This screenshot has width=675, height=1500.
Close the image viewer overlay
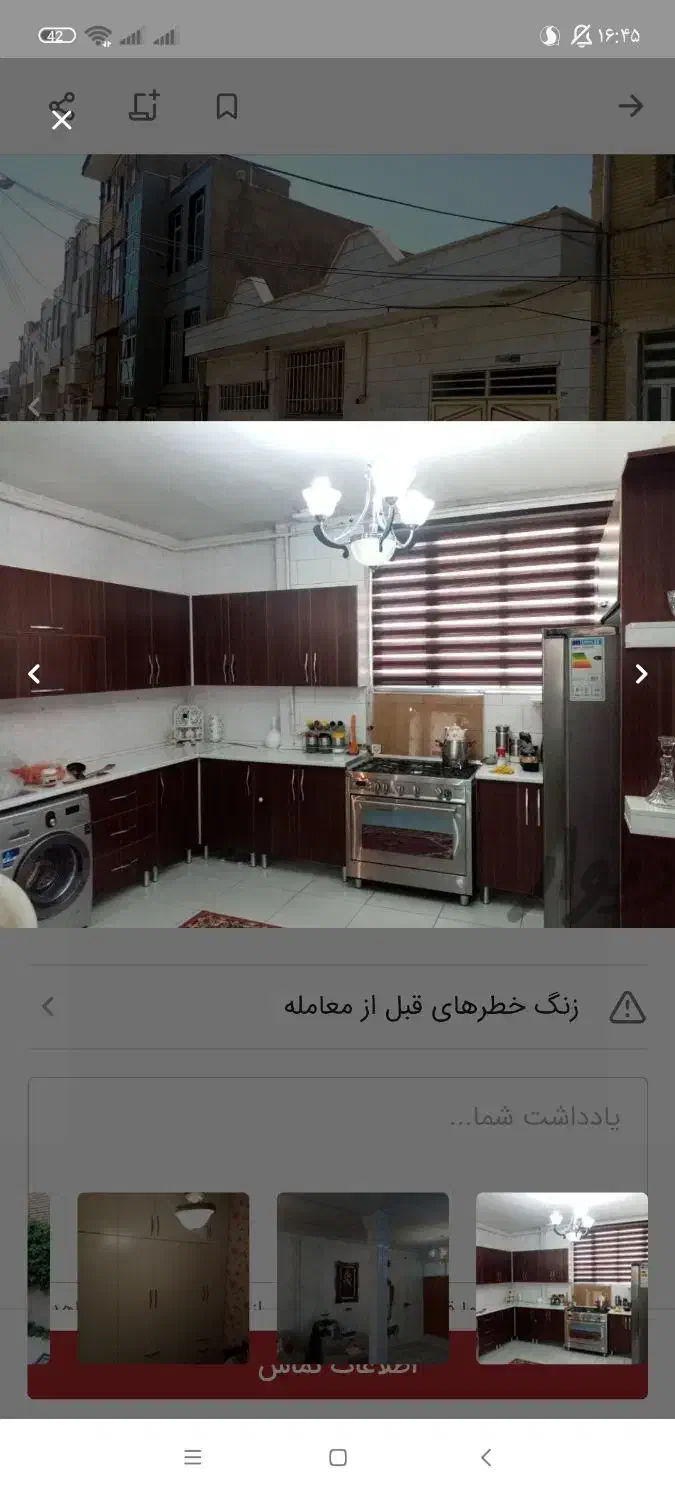pyautogui.click(x=62, y=121)
